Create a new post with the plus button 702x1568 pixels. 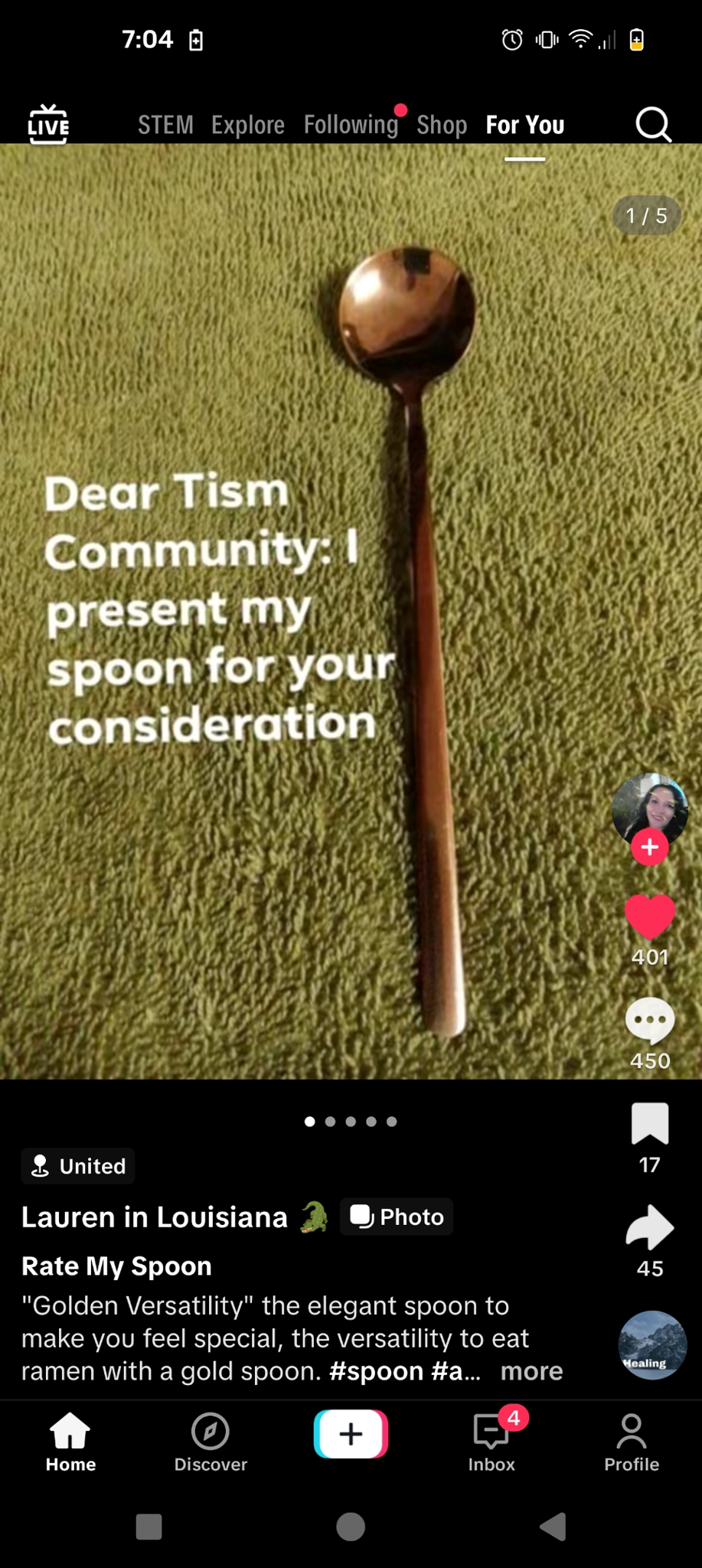point(351,1433)
